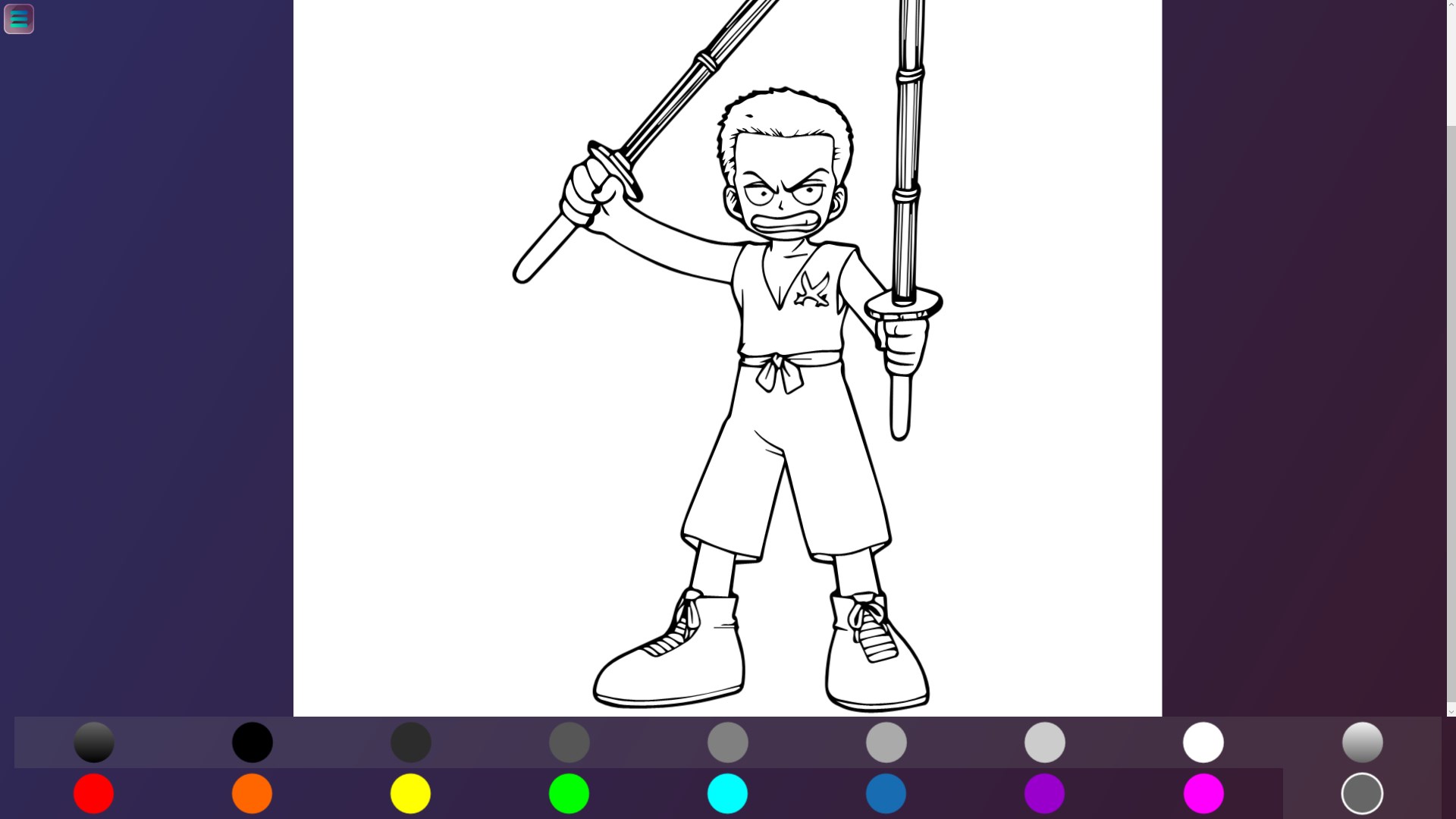The image size is (1456, 819).
Task: Pick the cyan color swatch
Action: [727, 793]
